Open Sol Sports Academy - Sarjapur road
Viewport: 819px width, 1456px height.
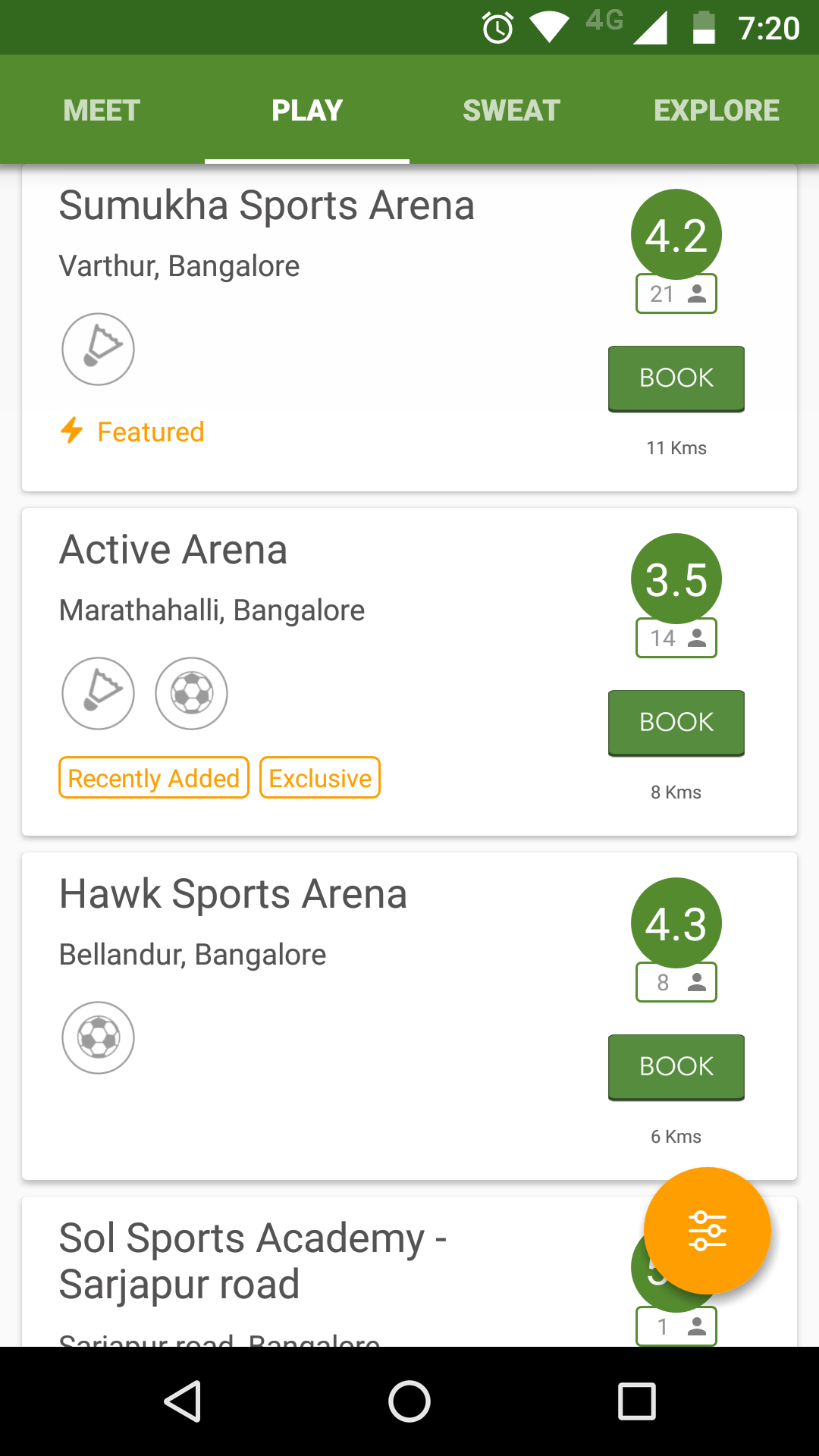tap(253, 1260)
